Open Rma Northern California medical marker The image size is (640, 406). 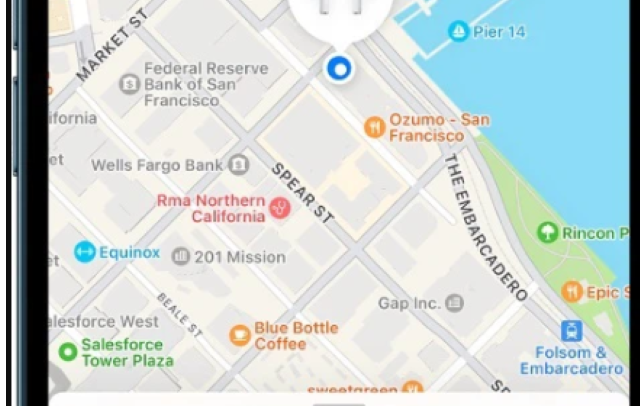coord(281,208)
